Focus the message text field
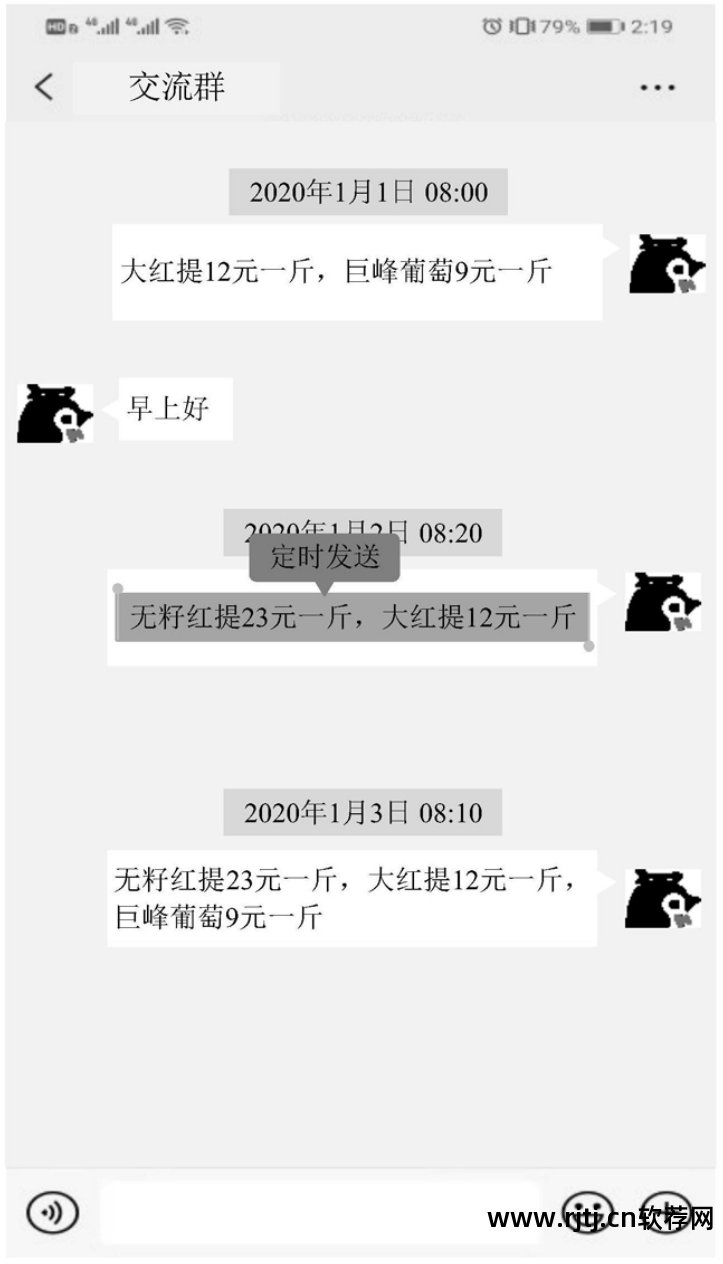This screenshot has height=1264, width=723. click(x=318, y=1213)
